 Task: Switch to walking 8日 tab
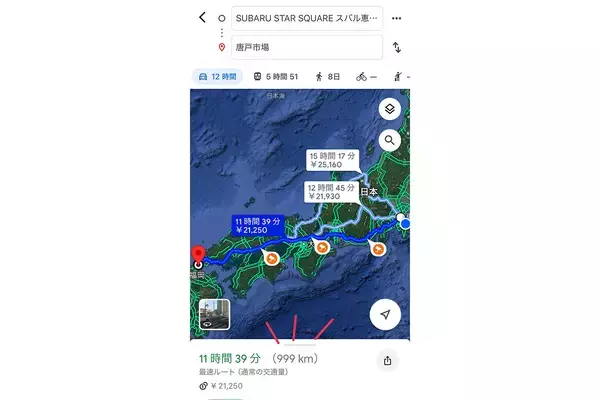tap(327, 76)
